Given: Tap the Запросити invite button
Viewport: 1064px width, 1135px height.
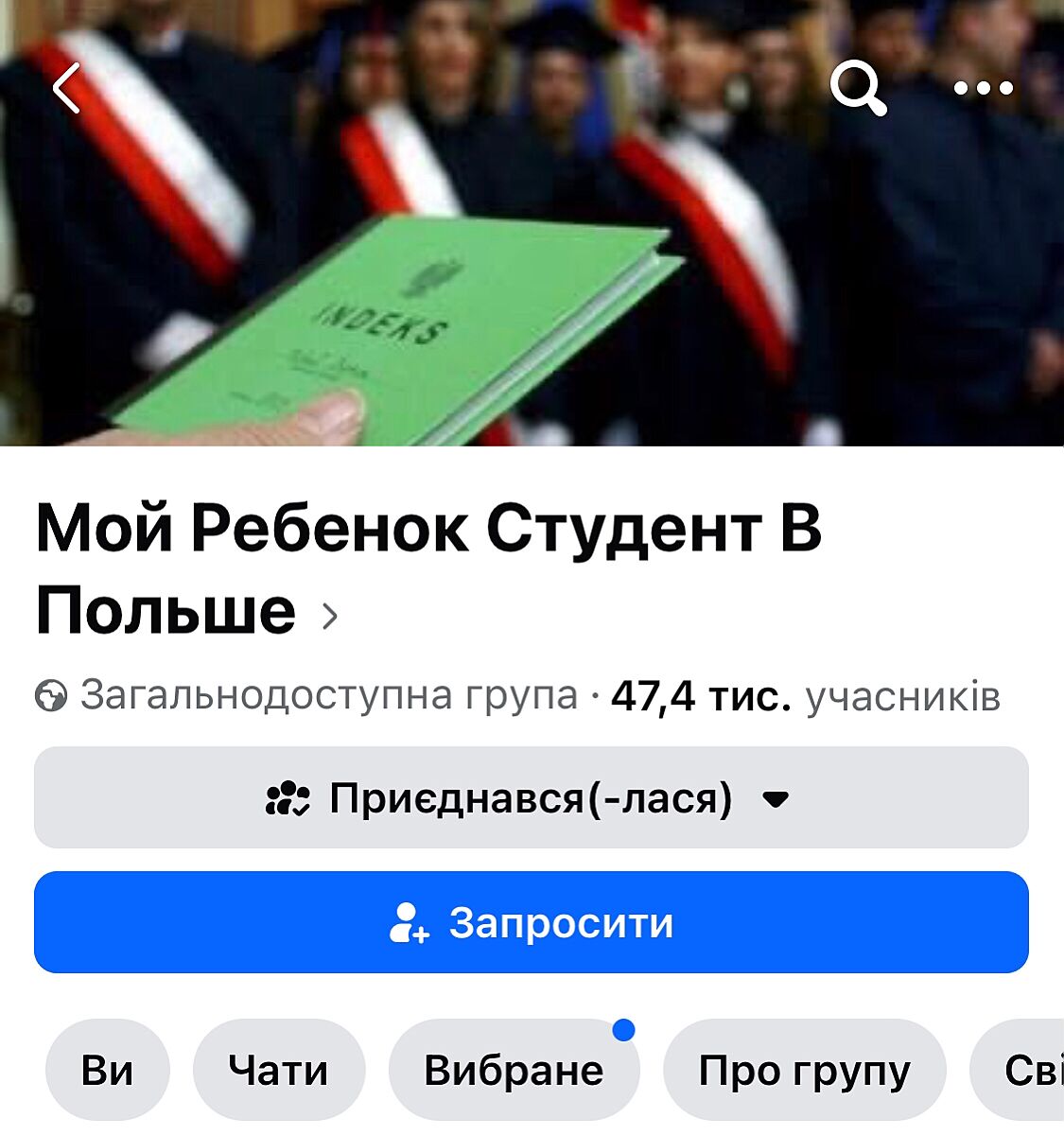Looking at the screenshot, I should 531,922.
